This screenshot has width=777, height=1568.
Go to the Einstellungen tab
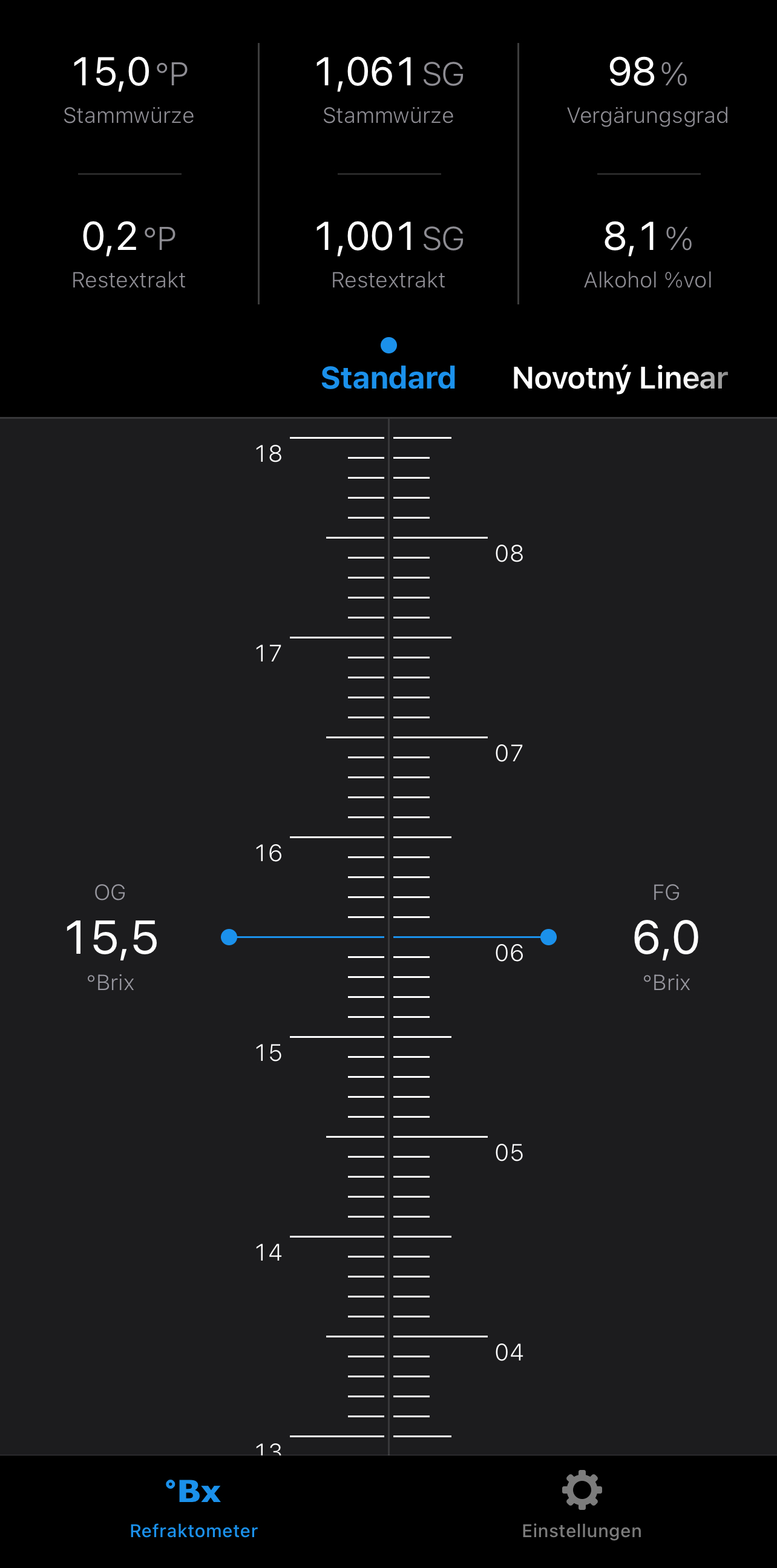coord(582,1507)
